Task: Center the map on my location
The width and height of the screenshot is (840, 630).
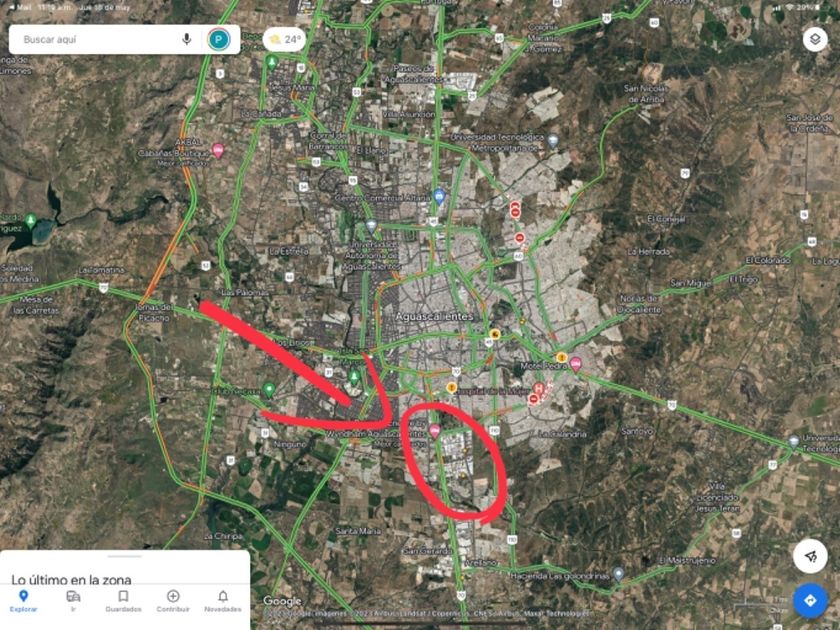Action: tap(809, 556)
